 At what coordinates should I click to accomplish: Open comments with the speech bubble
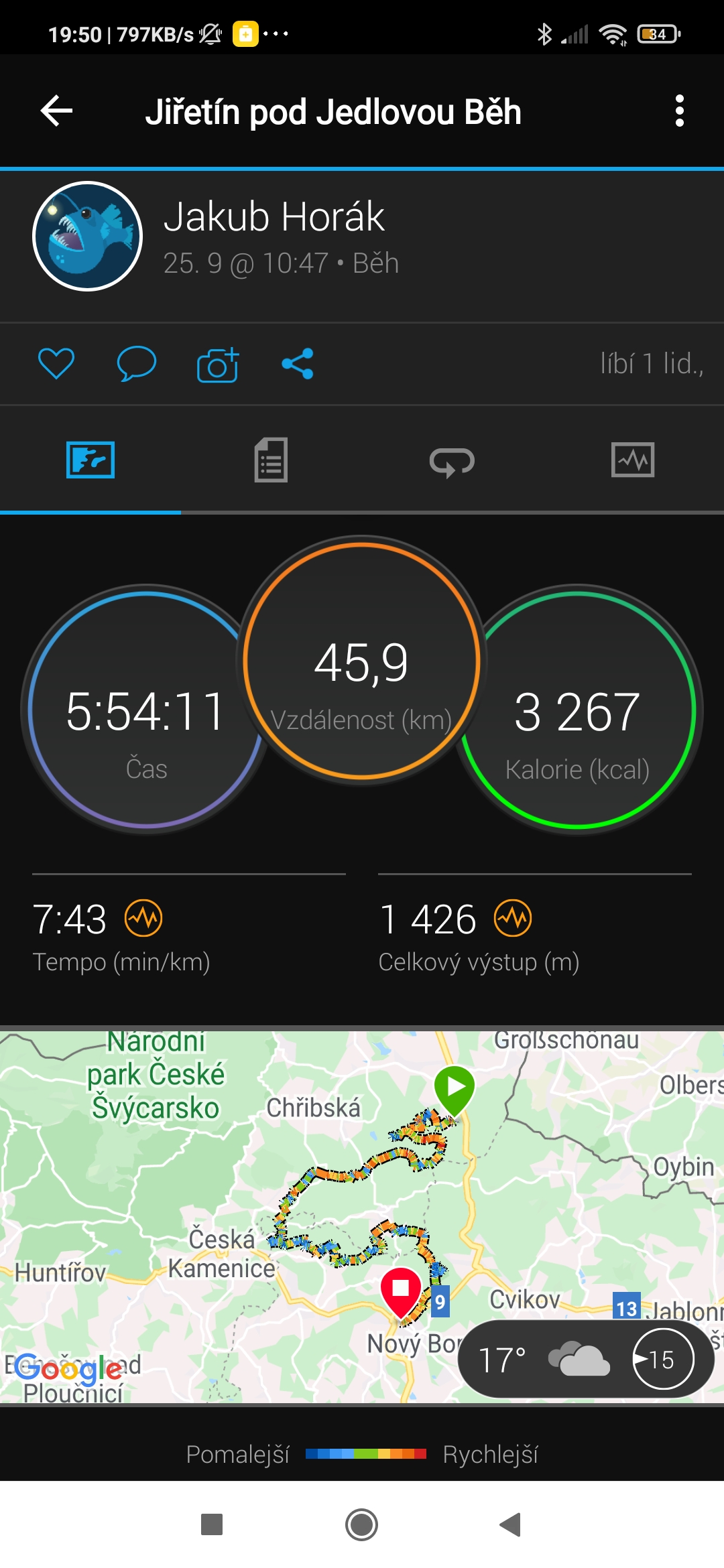(x=136, y=364)
